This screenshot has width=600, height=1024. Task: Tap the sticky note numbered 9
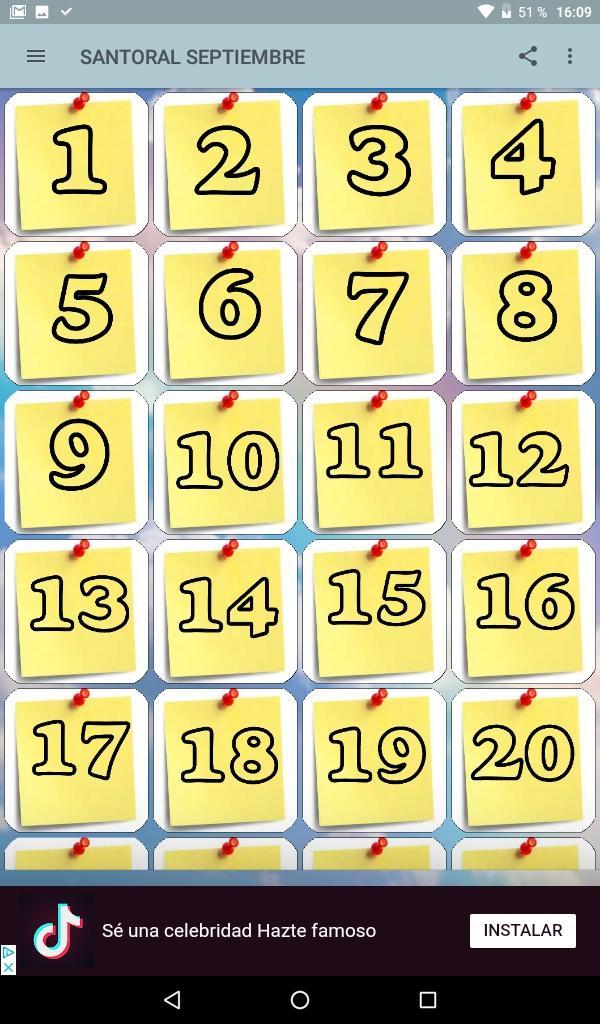(76, 462)
